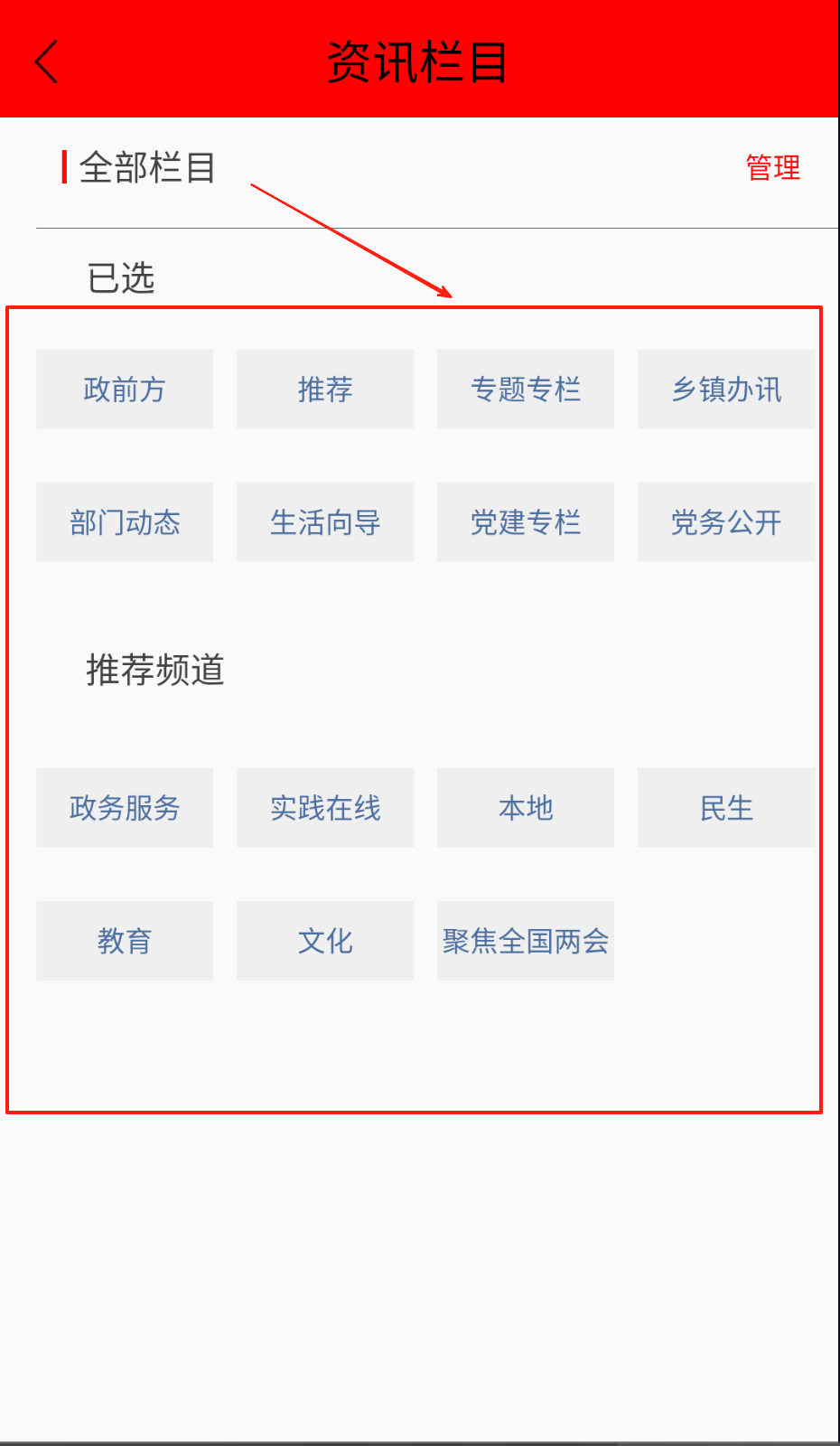840x1446 pixels.
Task: Tap 管理 to manage columns
Action: (x=772, y=167)
